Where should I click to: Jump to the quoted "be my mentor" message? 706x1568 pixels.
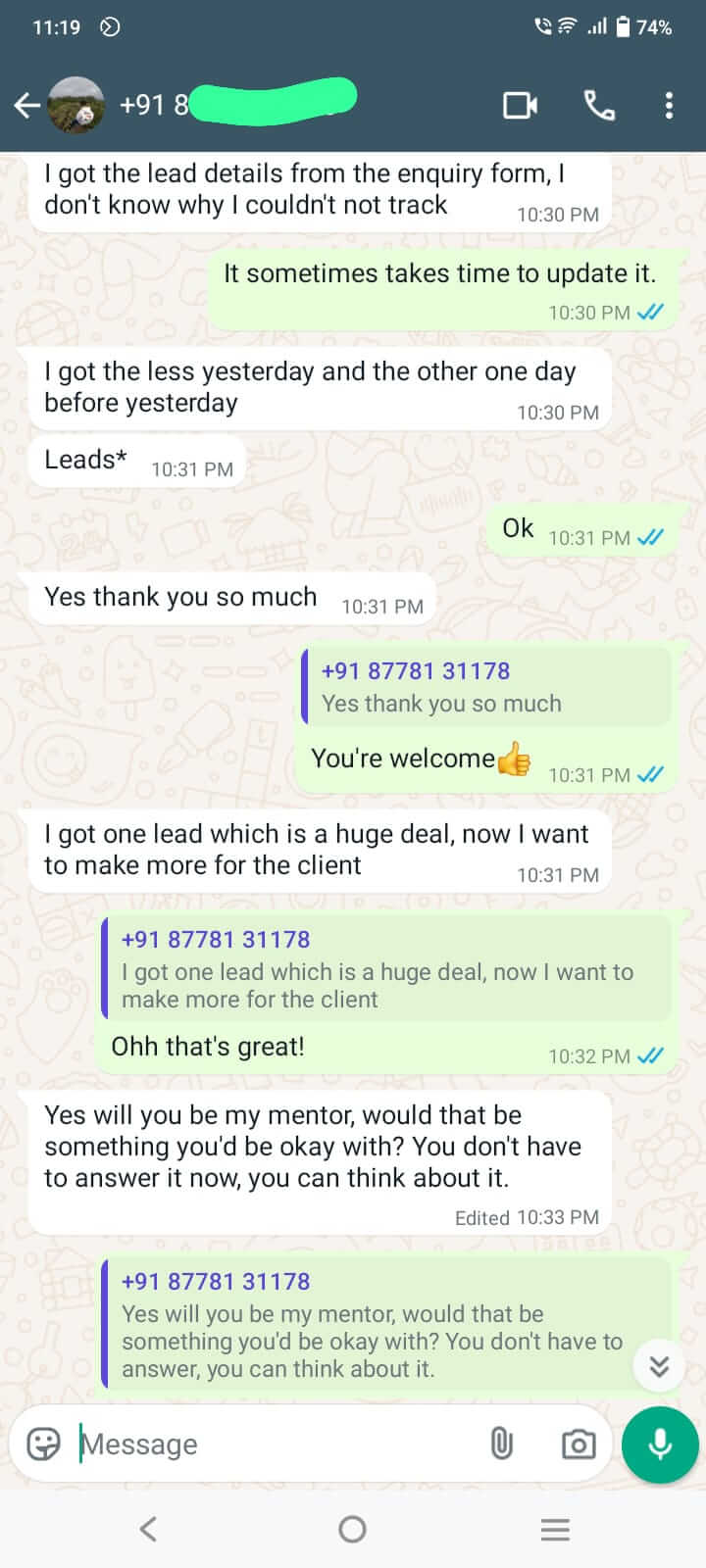[x=373, y=1324]
